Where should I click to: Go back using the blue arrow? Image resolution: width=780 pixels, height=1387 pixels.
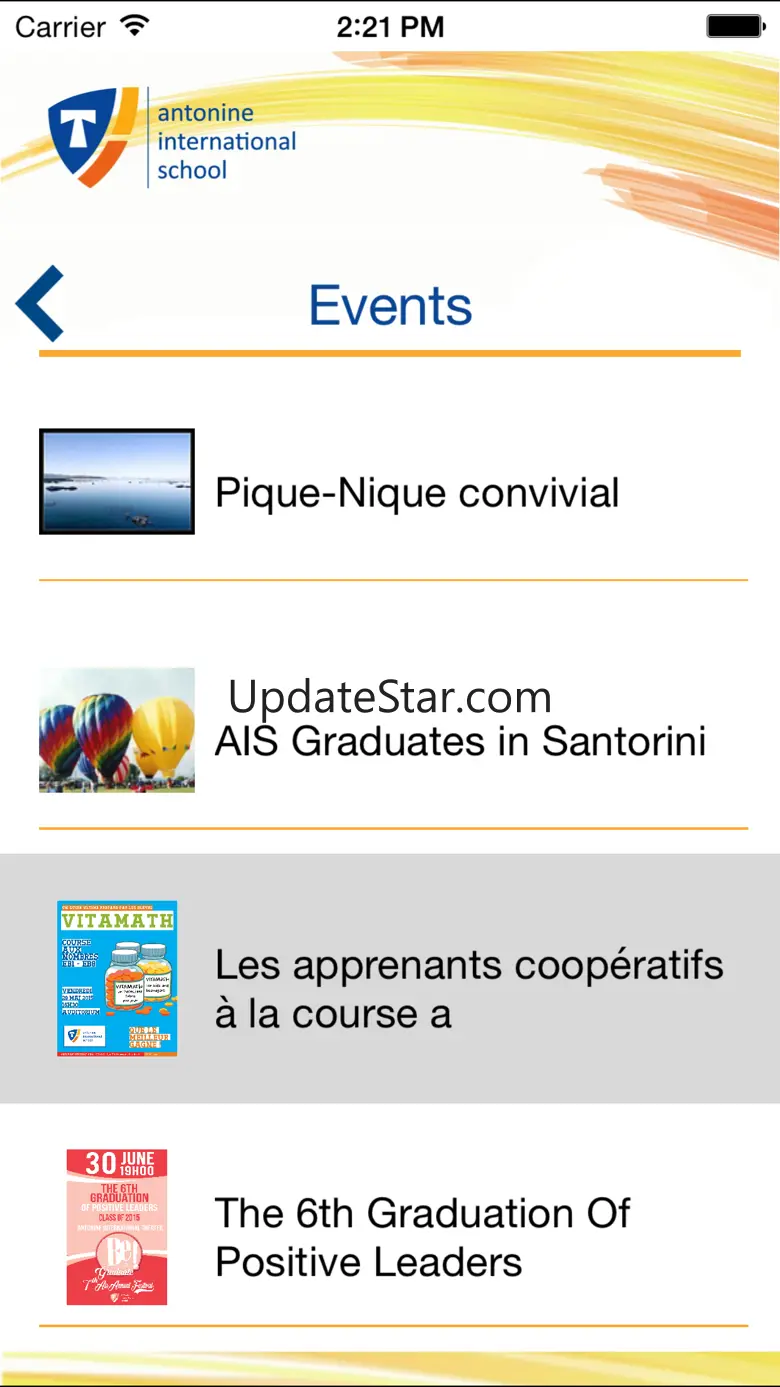click(41, 304)
